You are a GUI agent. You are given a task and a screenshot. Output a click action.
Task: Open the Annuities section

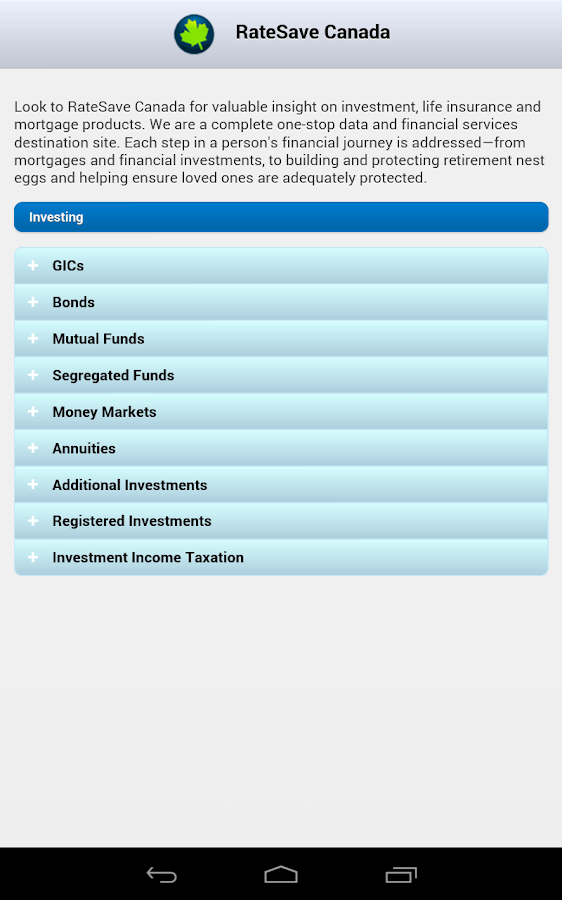pos(281,448)
